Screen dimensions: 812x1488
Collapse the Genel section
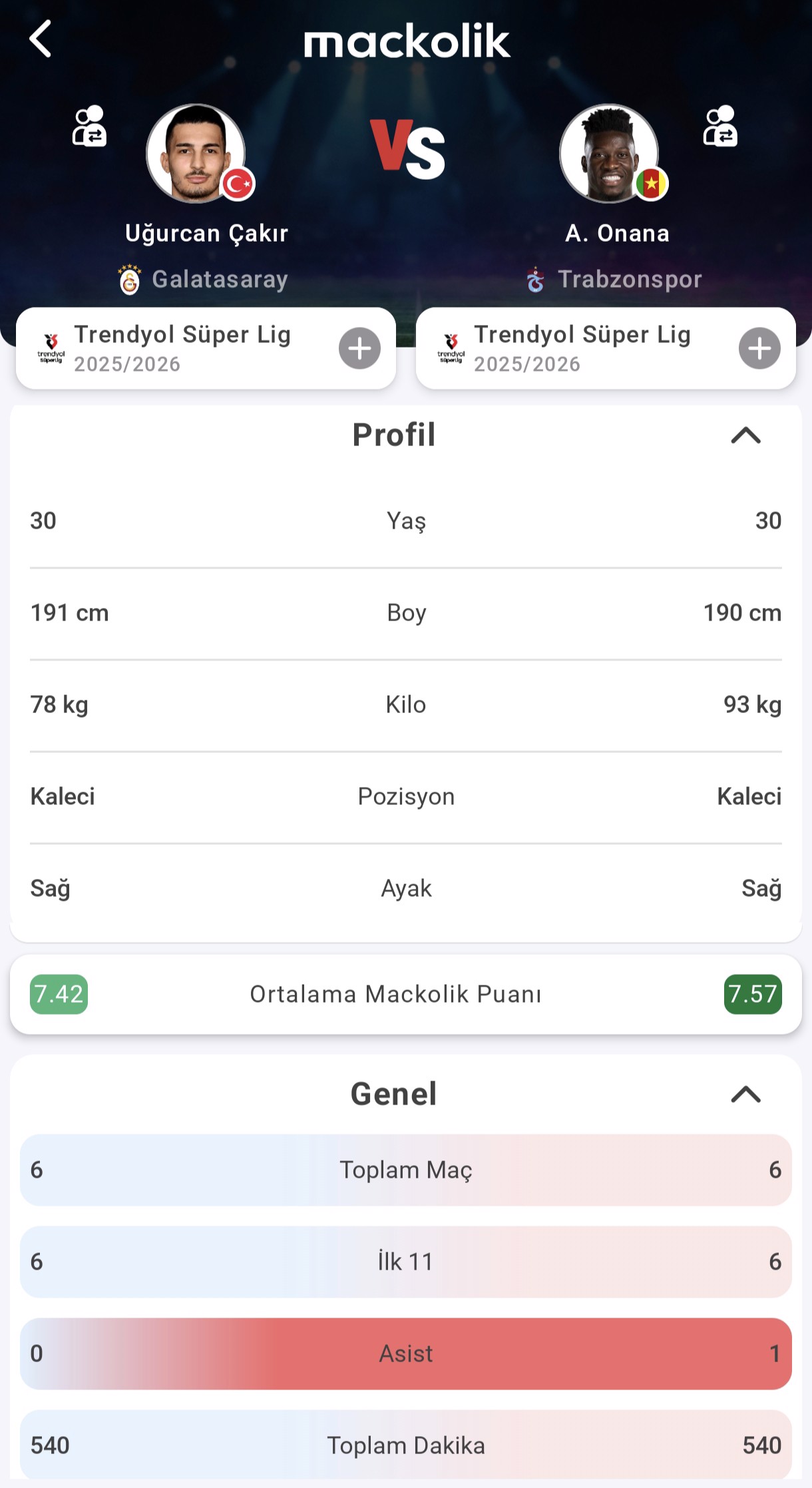coord(745,1095)
